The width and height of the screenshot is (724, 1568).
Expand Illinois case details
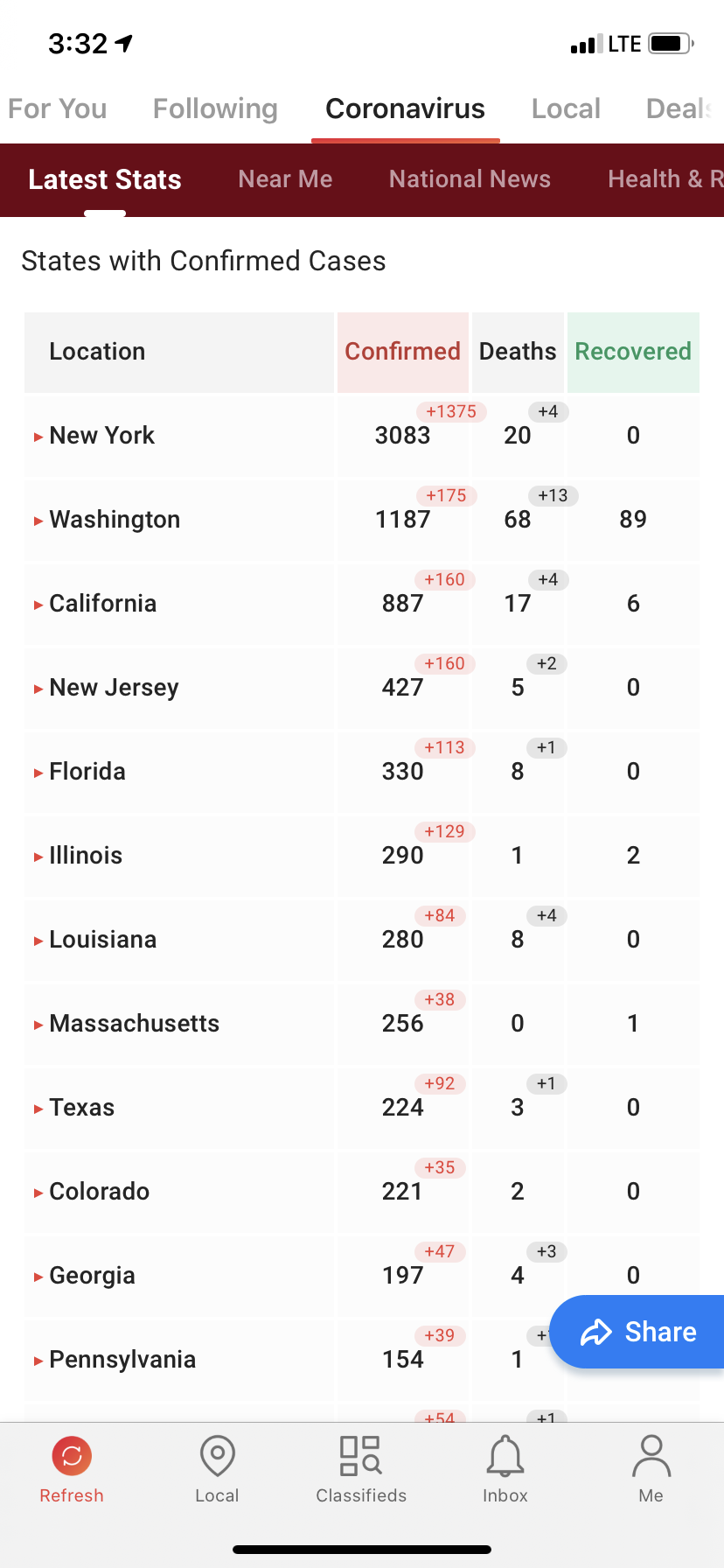point(85,856)
